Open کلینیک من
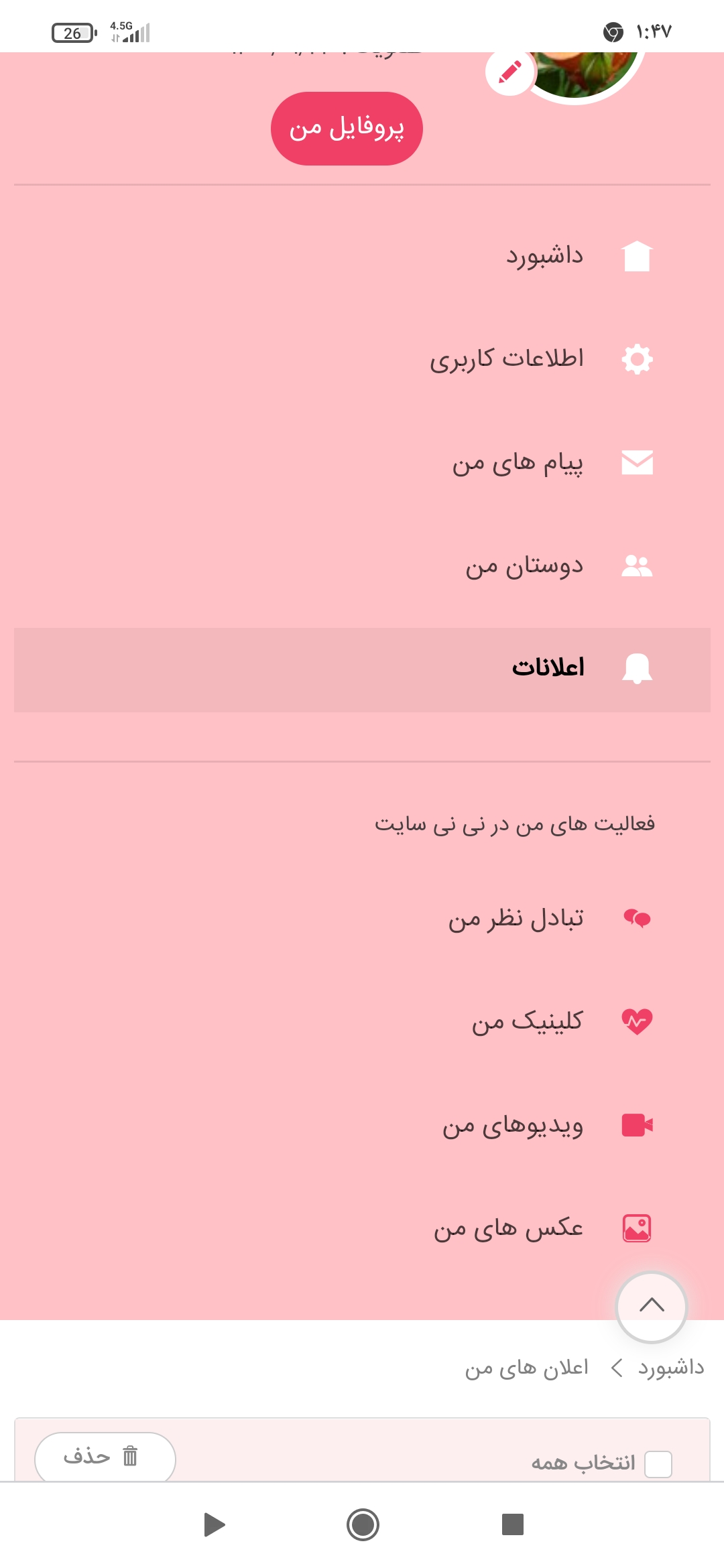Screen dimensions: 724x1568 [527, 1022]
